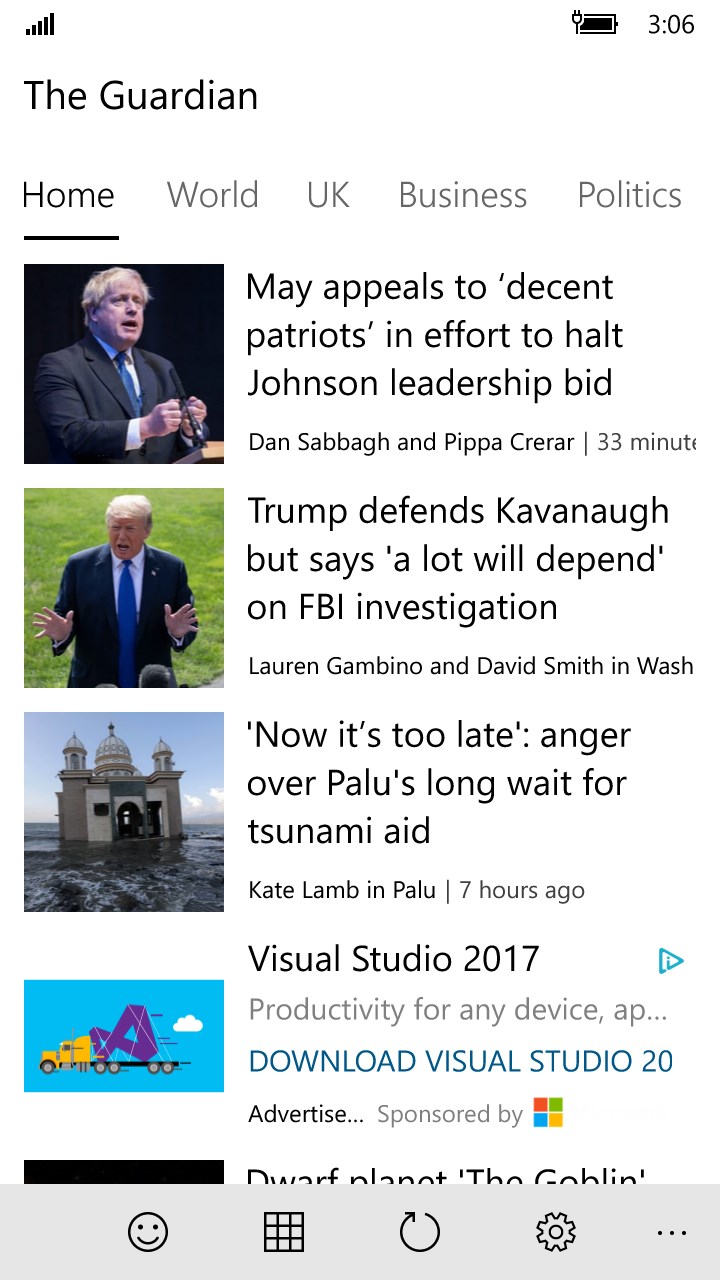
Task: Refresh the news feed
Action: pyautogui.click(x=420, y=1232)
